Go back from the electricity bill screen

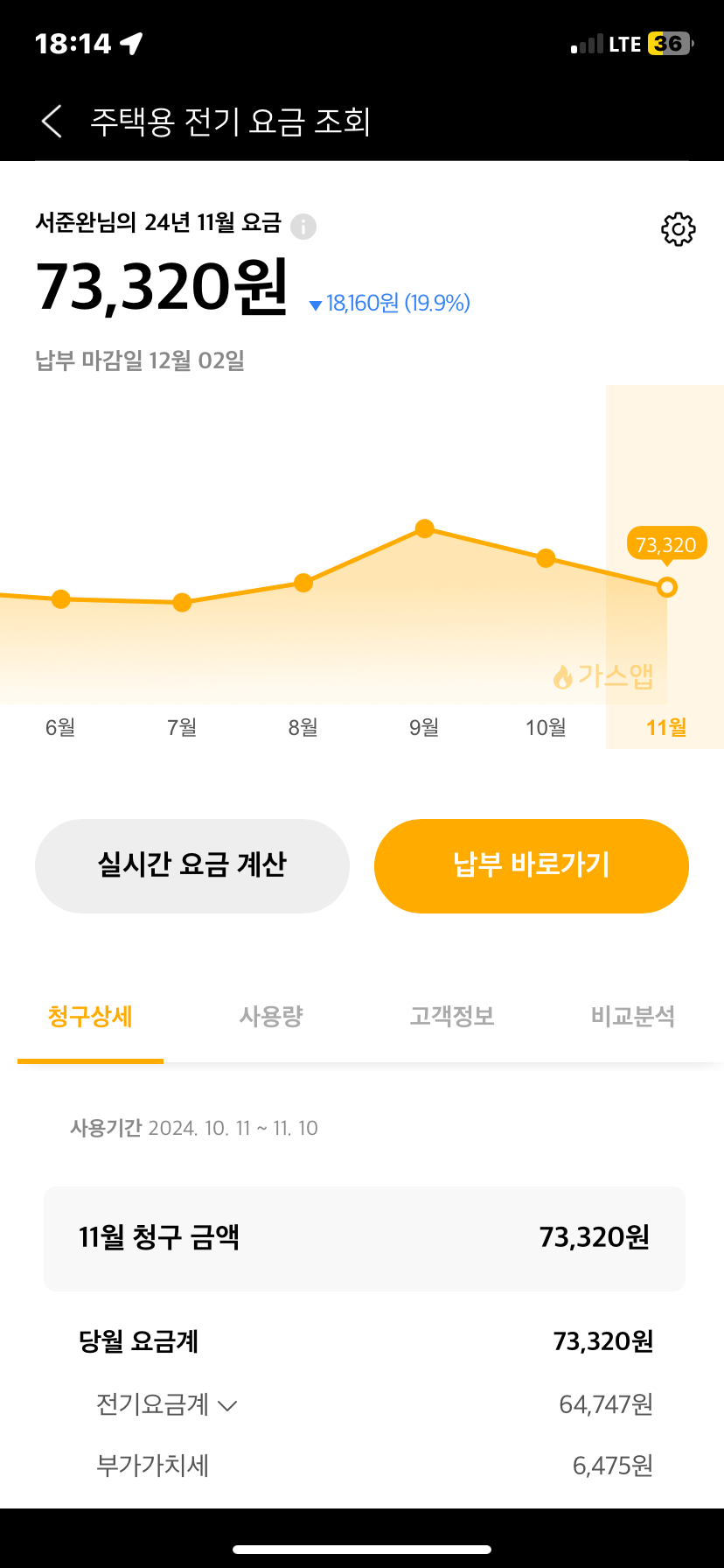pyautogui.click(x=52, y=122)
